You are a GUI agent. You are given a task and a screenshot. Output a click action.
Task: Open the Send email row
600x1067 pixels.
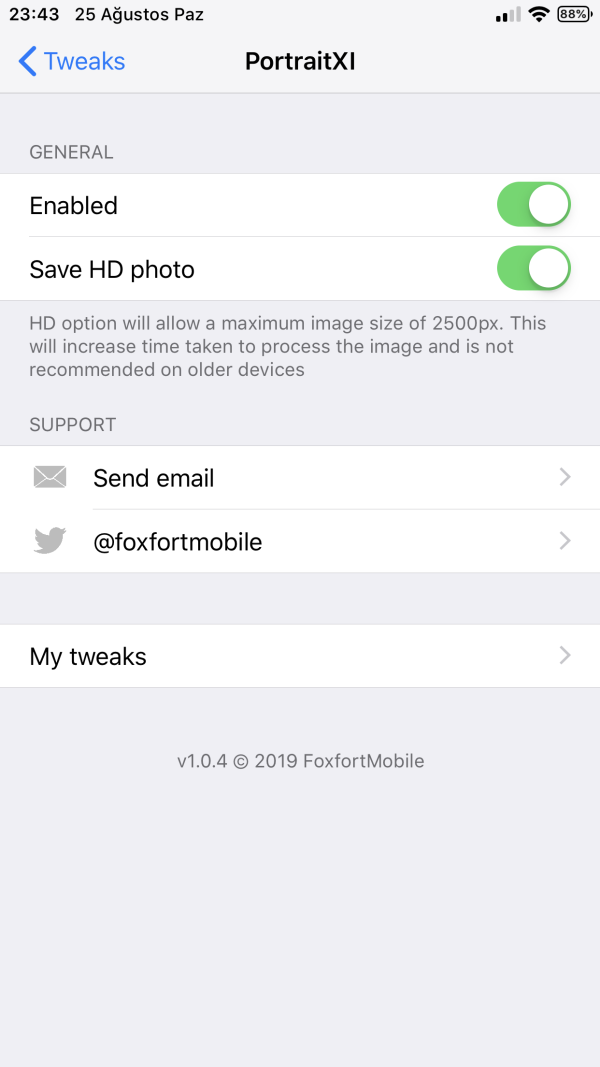(300, 478)
